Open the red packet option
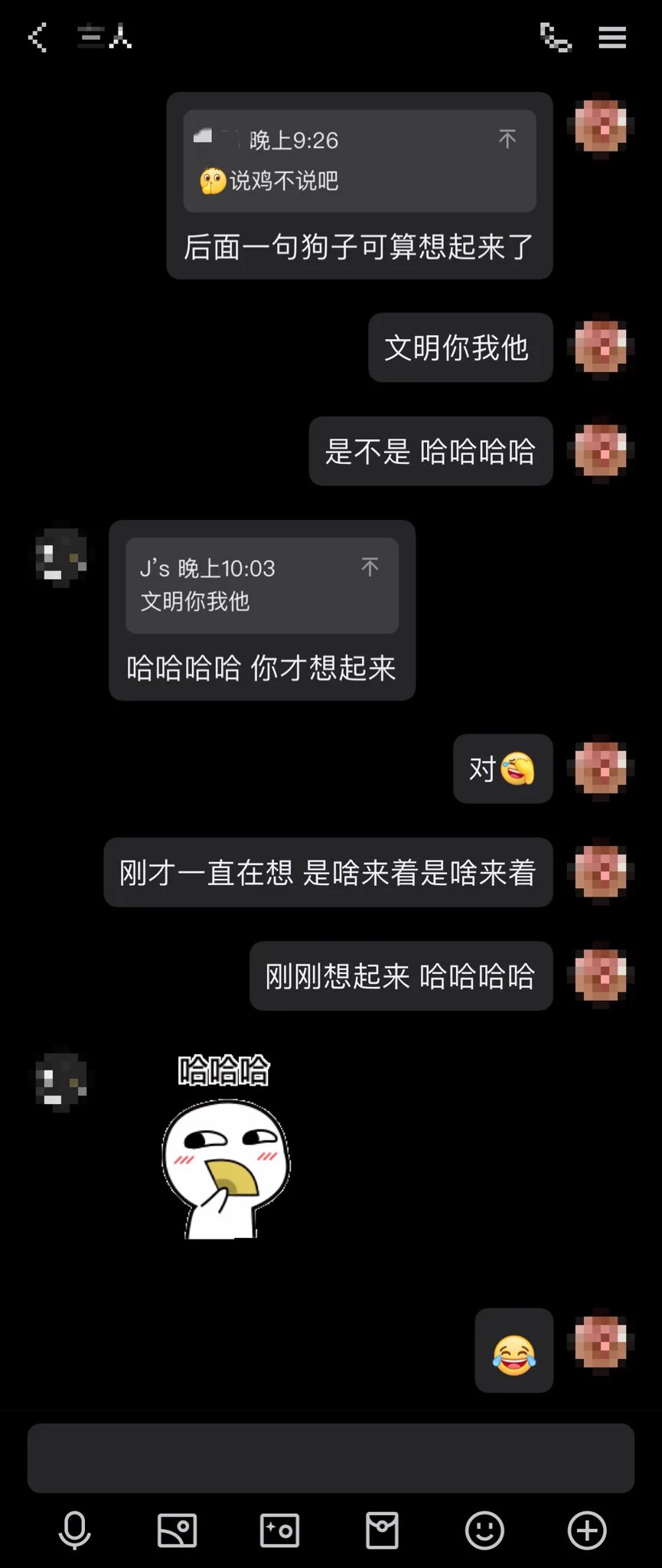This screenshot has width=662, height=1568. tap(382, 1531)
